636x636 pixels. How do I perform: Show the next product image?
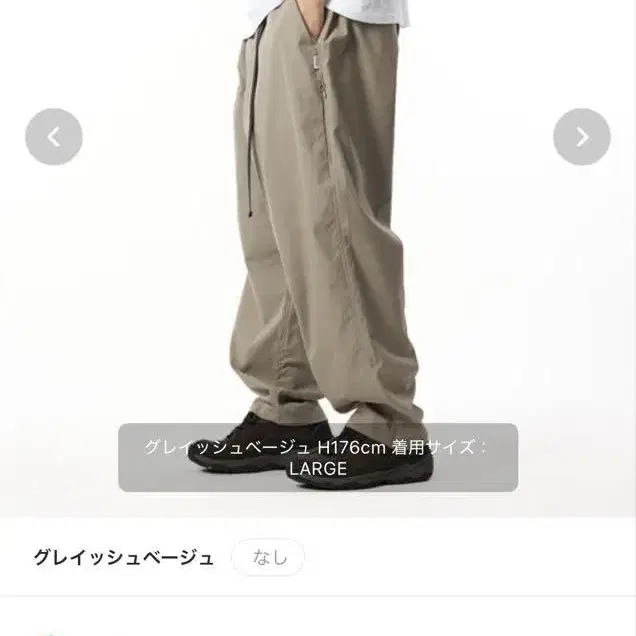coord(582,137)
